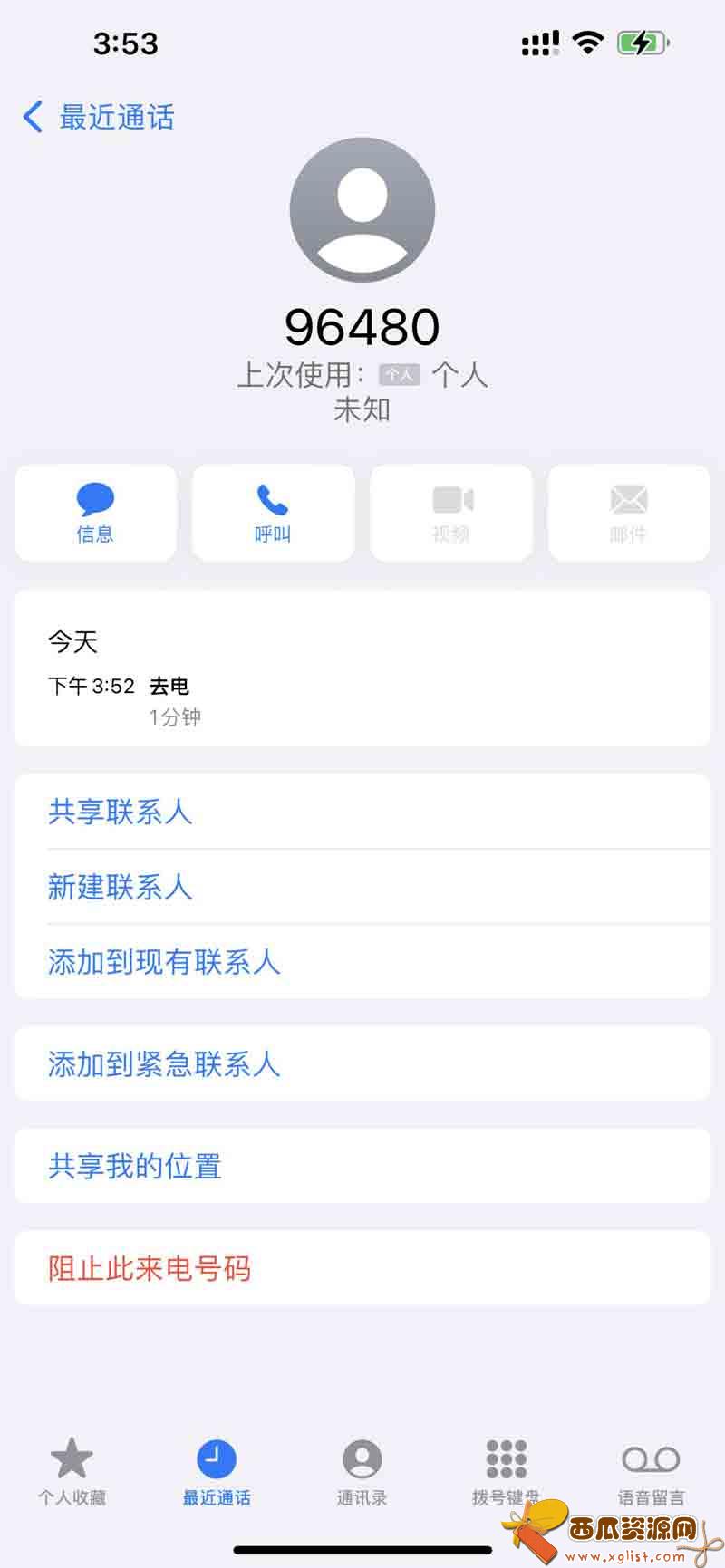Viewport: 725px width, 1568px height.
Task: Open the 通讯录 tab
Action: pos(362,1471)
